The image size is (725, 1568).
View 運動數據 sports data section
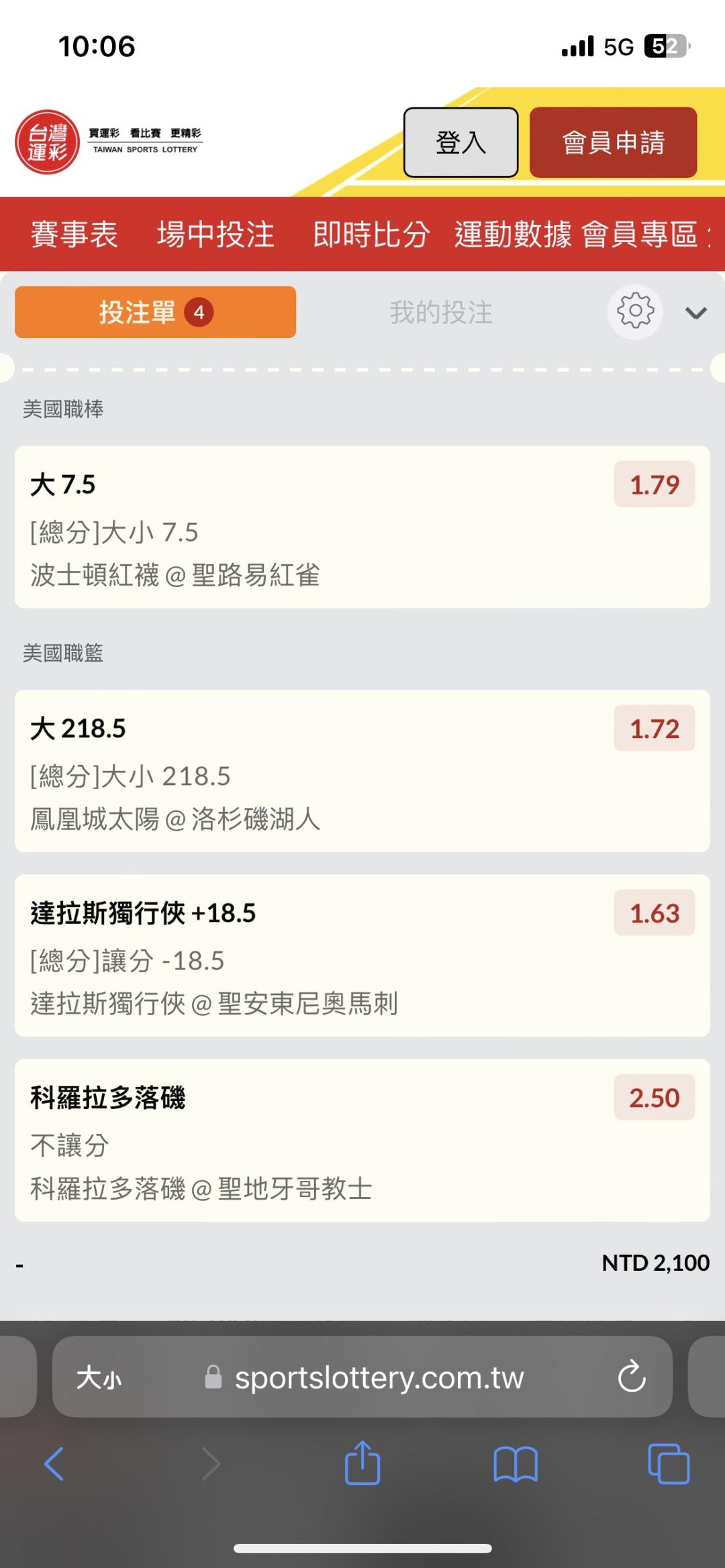(x=513, y=235)
